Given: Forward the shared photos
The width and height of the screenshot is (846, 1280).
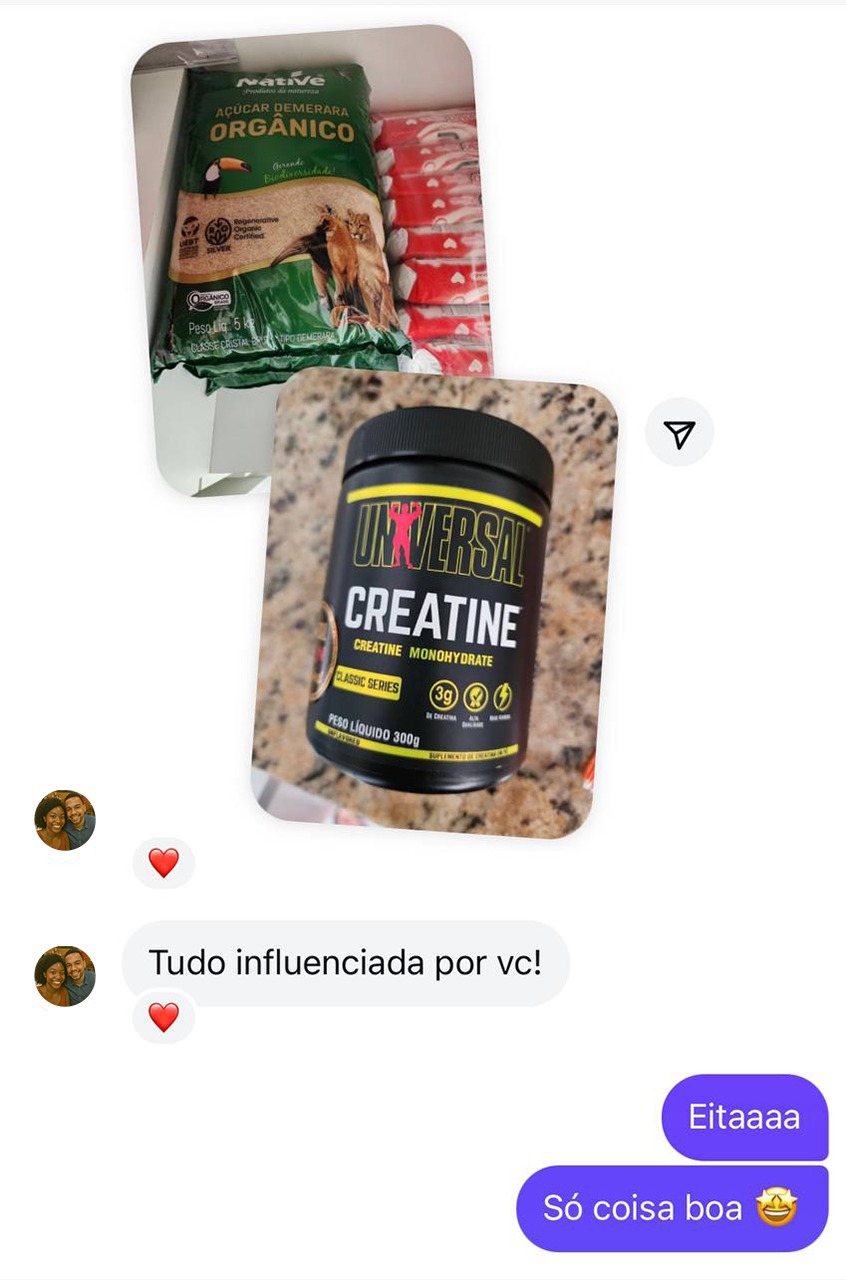Looking at the screenshot, I should 679,433.
